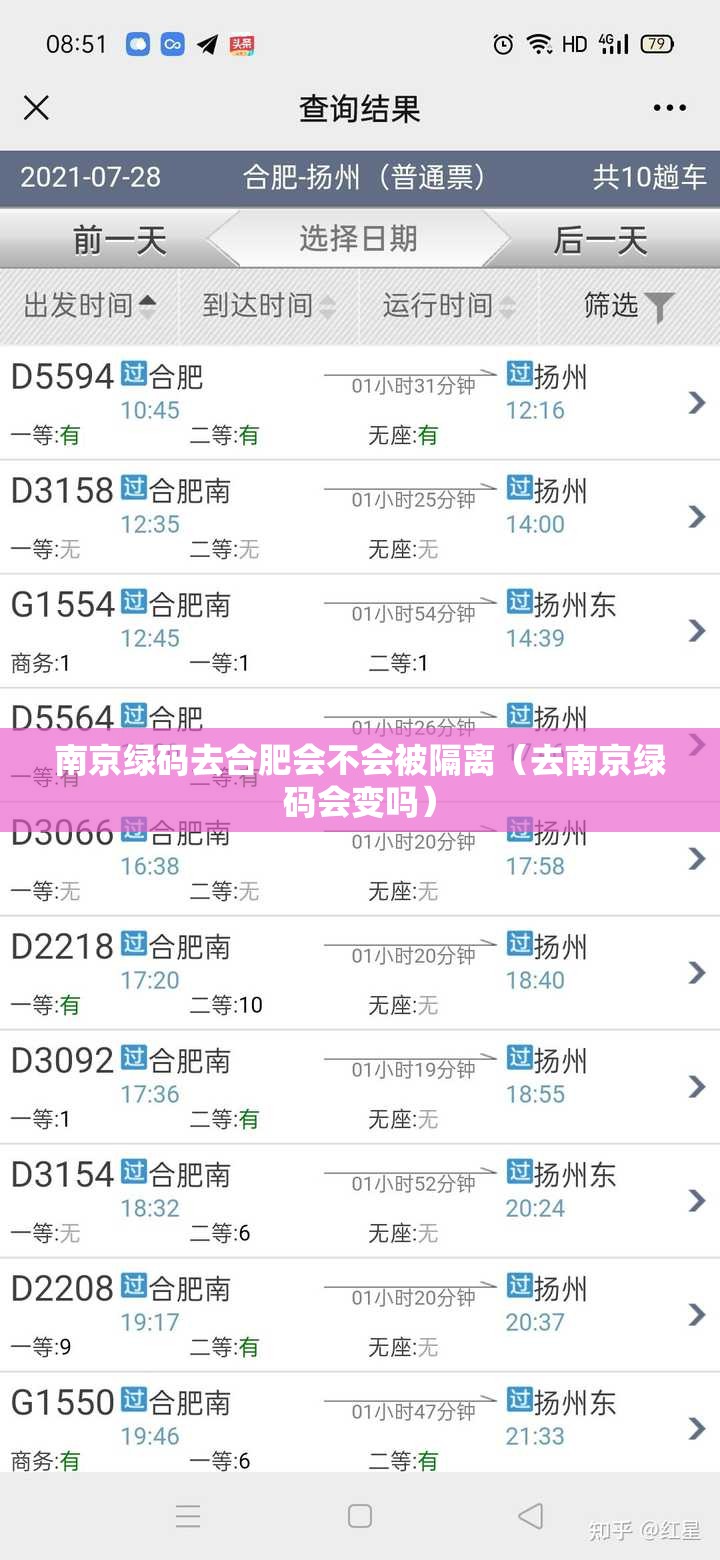Select train D3092 departing 17:36
The height and width of the screenshot is (1560, 720).
pyautogui.click(x=360, y=1087)
